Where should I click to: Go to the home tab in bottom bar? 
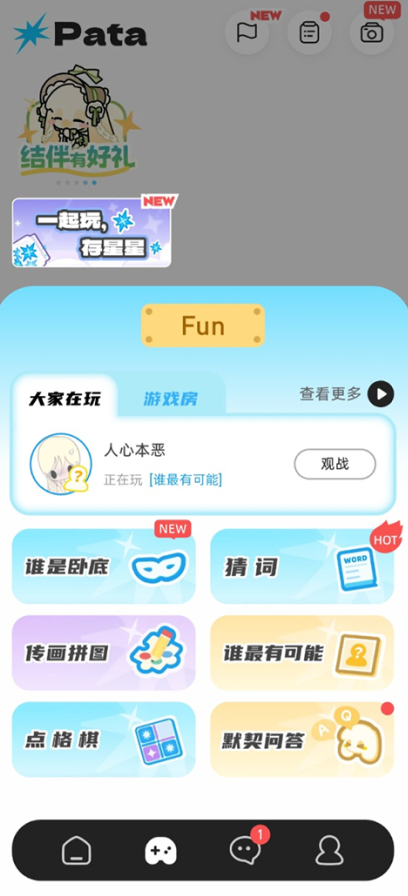point(76,850)
